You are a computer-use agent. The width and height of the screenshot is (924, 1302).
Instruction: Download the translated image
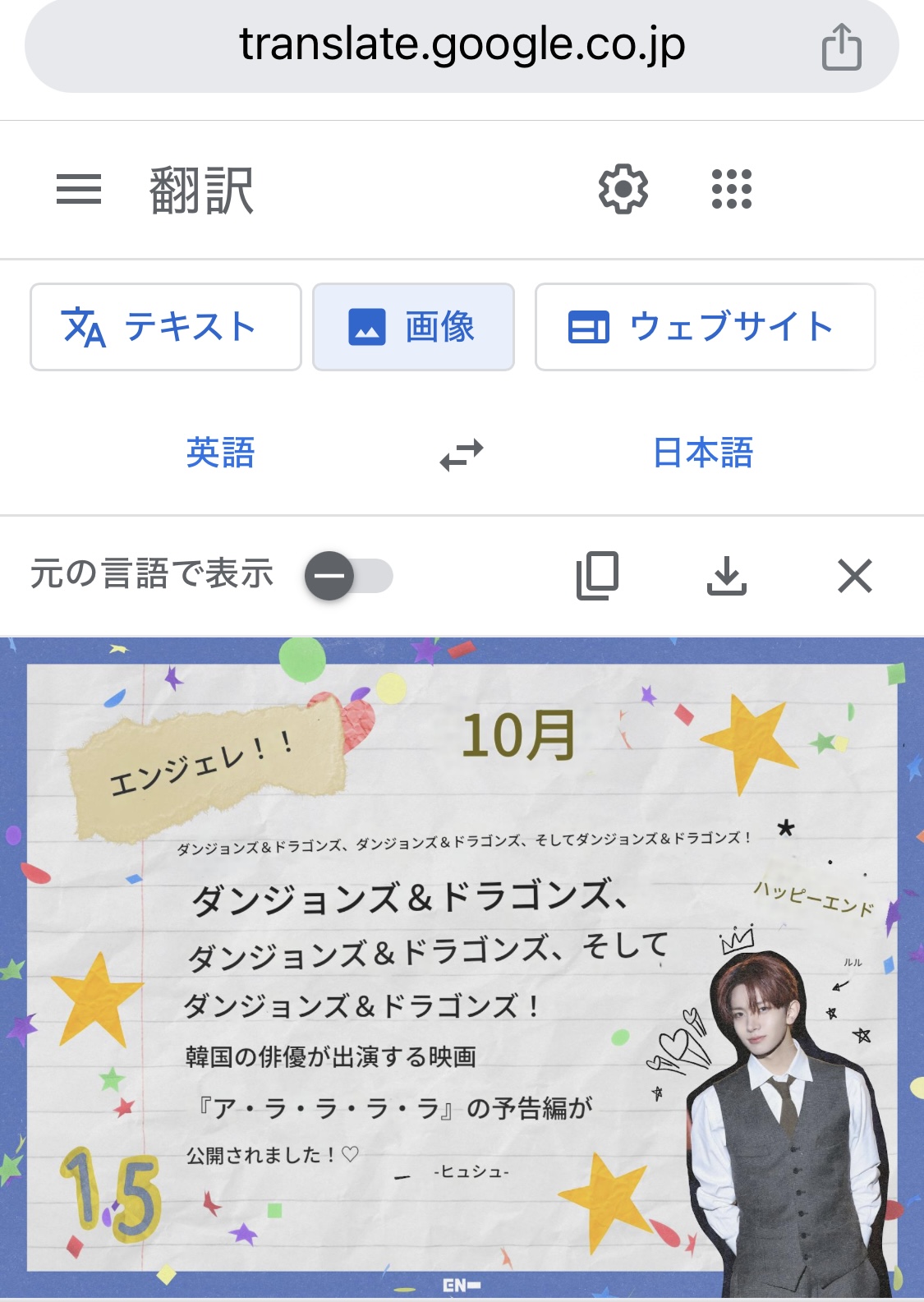coord(726,576)
